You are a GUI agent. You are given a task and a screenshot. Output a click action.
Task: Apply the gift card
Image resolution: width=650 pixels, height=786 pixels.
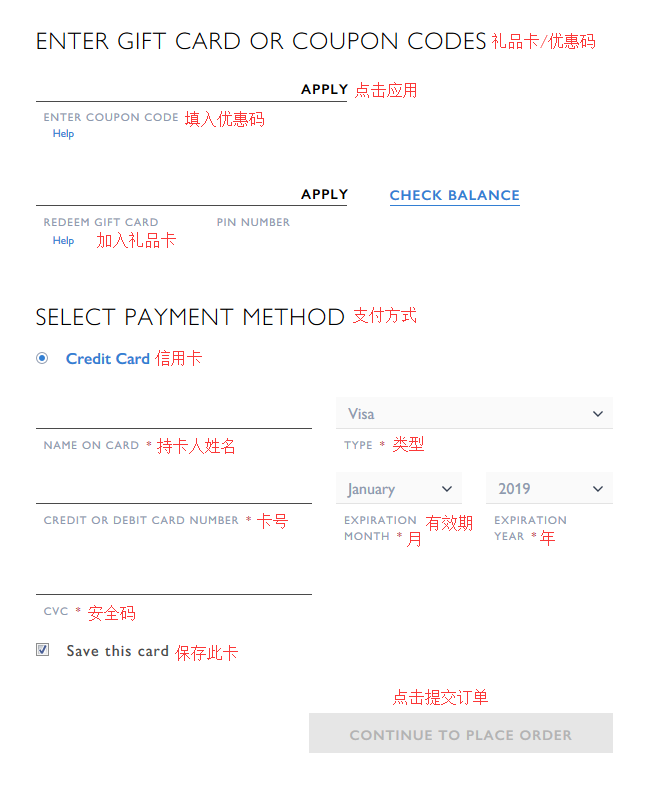point(324,194)
